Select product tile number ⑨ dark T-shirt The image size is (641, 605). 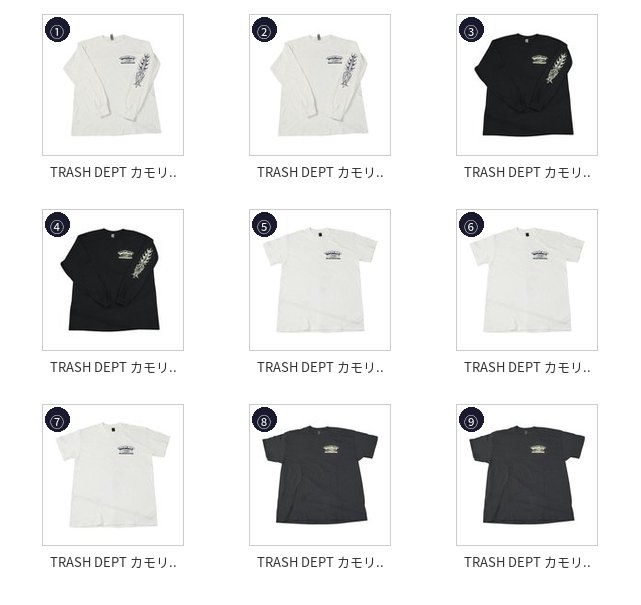527,475
